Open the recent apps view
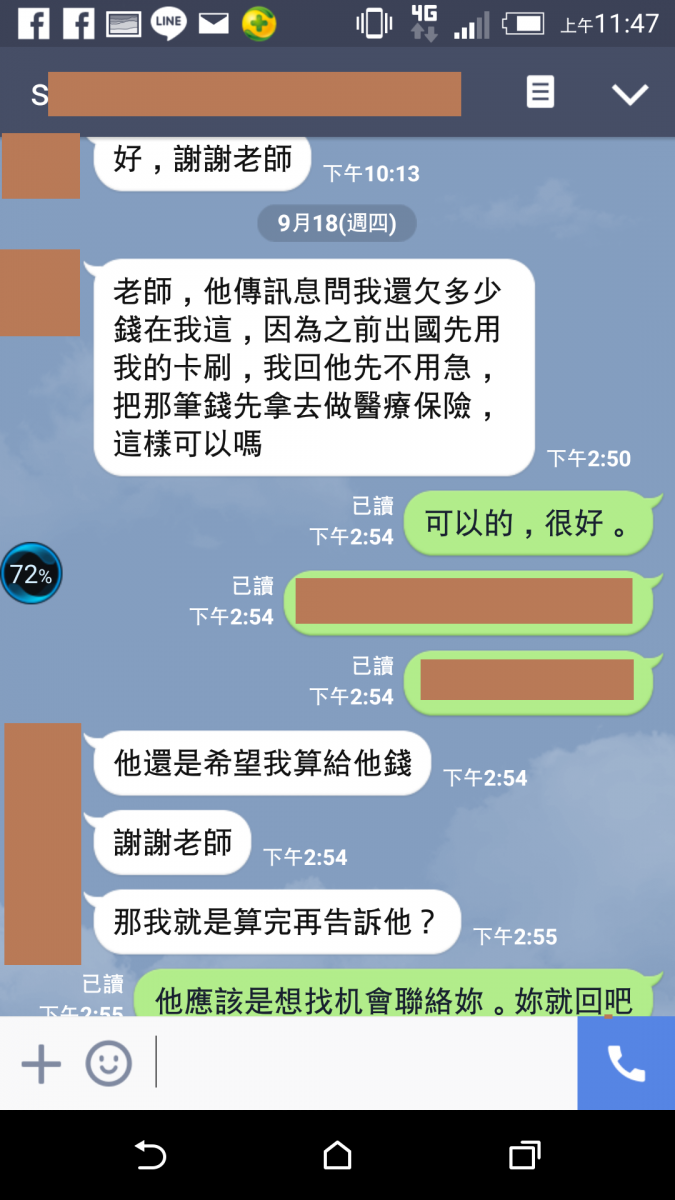 click(524, 1156)
